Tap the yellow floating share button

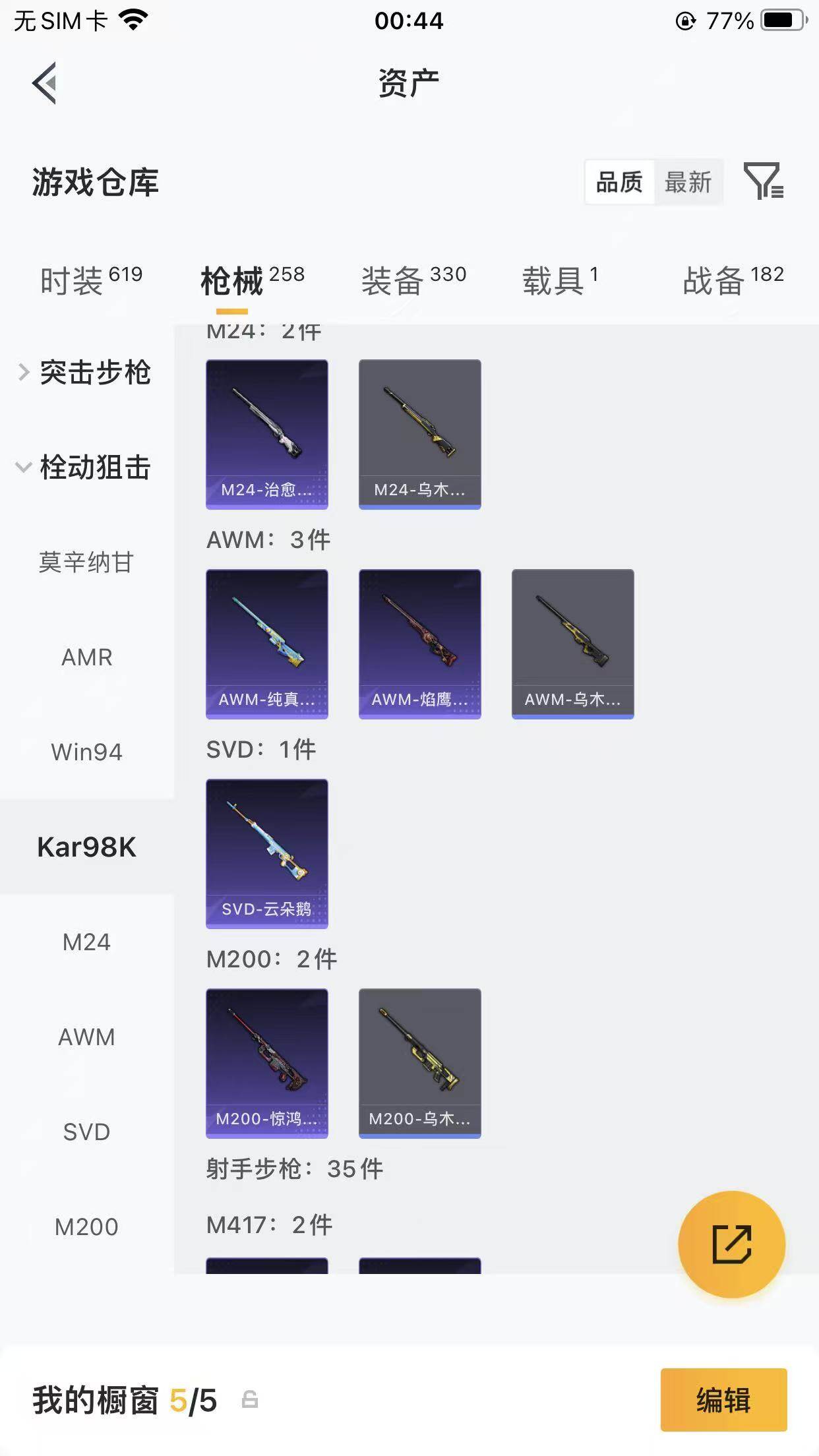(731, 1244)
